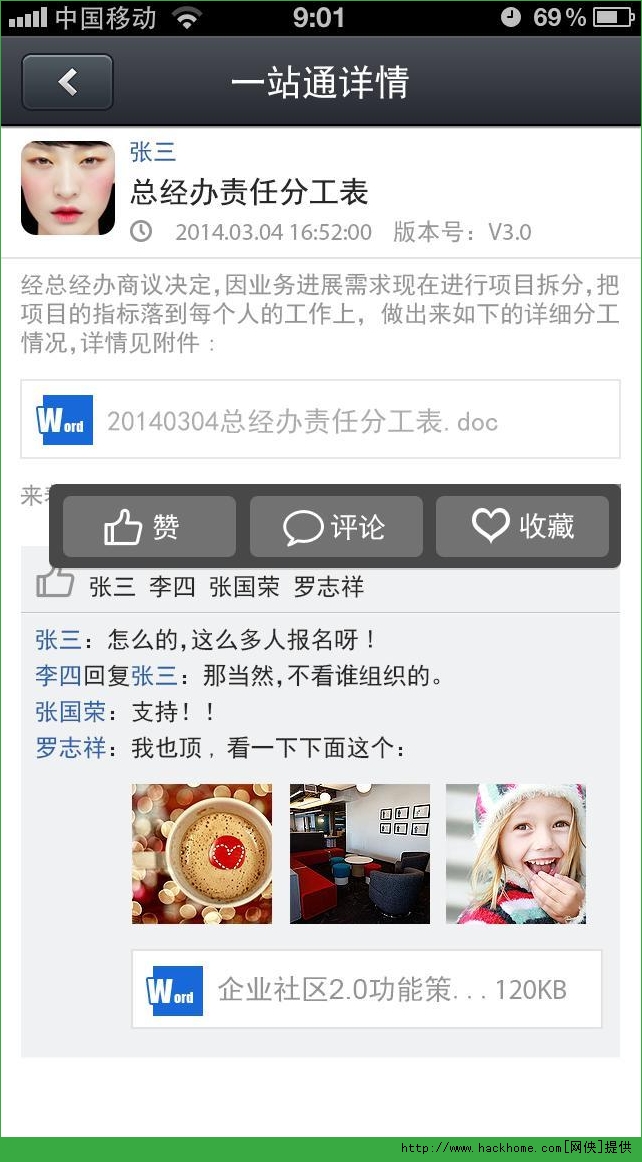Open 张三's profile avatar

(68, 188)
